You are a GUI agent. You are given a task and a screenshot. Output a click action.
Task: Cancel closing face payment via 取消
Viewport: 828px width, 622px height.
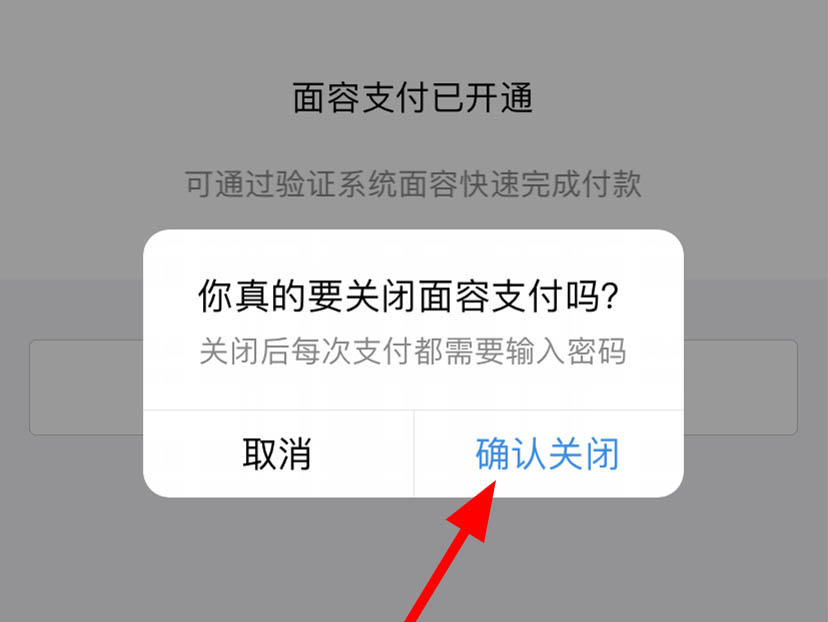[x=278, y=454]
